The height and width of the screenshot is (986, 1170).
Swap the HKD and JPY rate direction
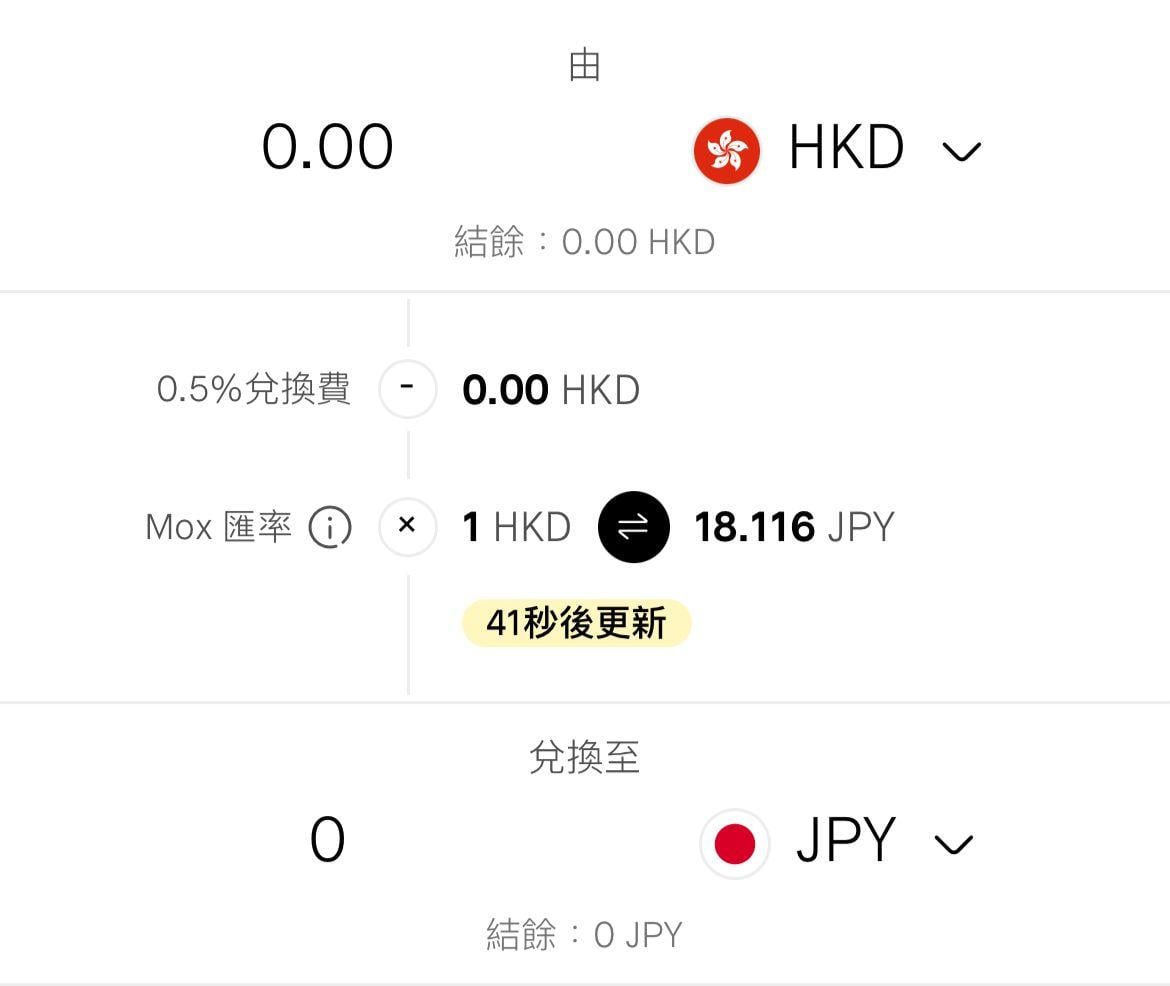633,527
